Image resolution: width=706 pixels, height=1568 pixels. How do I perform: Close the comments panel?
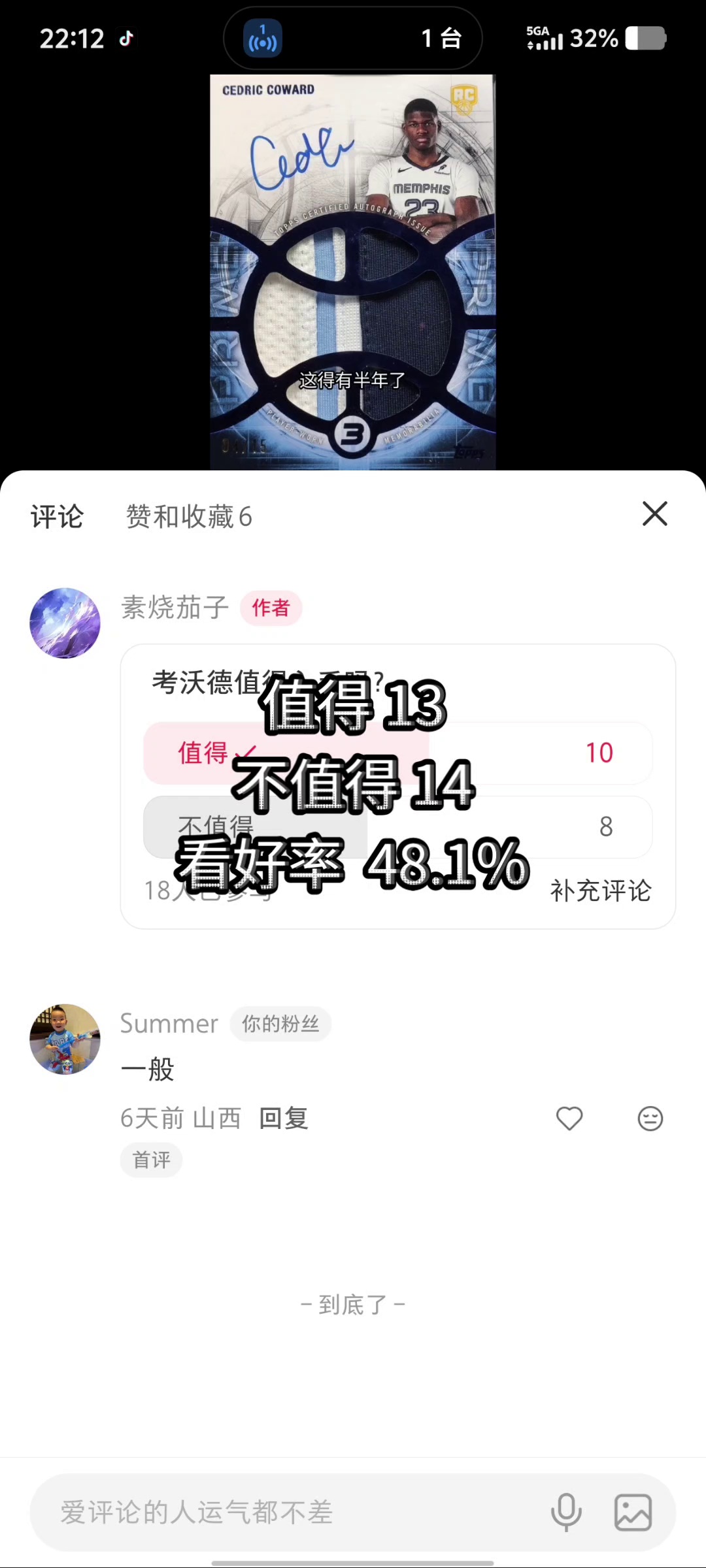click(x=654, y=514)
